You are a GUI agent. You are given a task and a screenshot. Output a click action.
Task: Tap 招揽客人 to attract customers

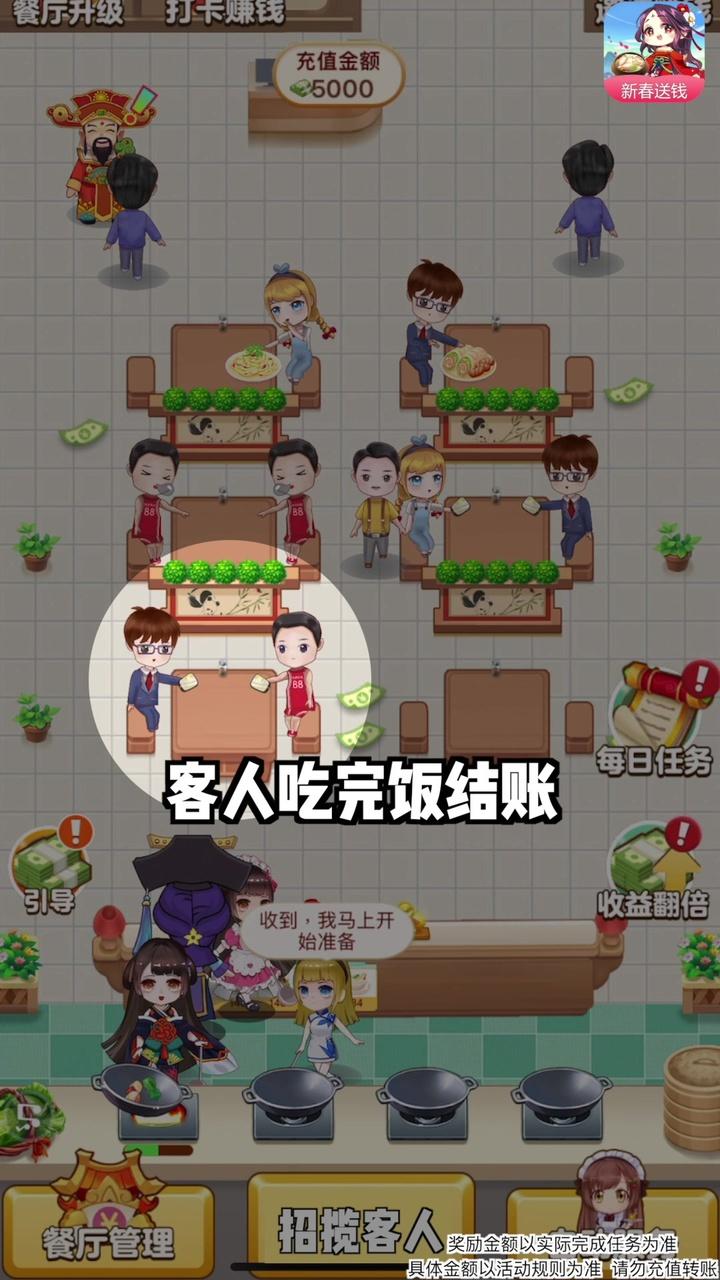[x=360, y=1225]
